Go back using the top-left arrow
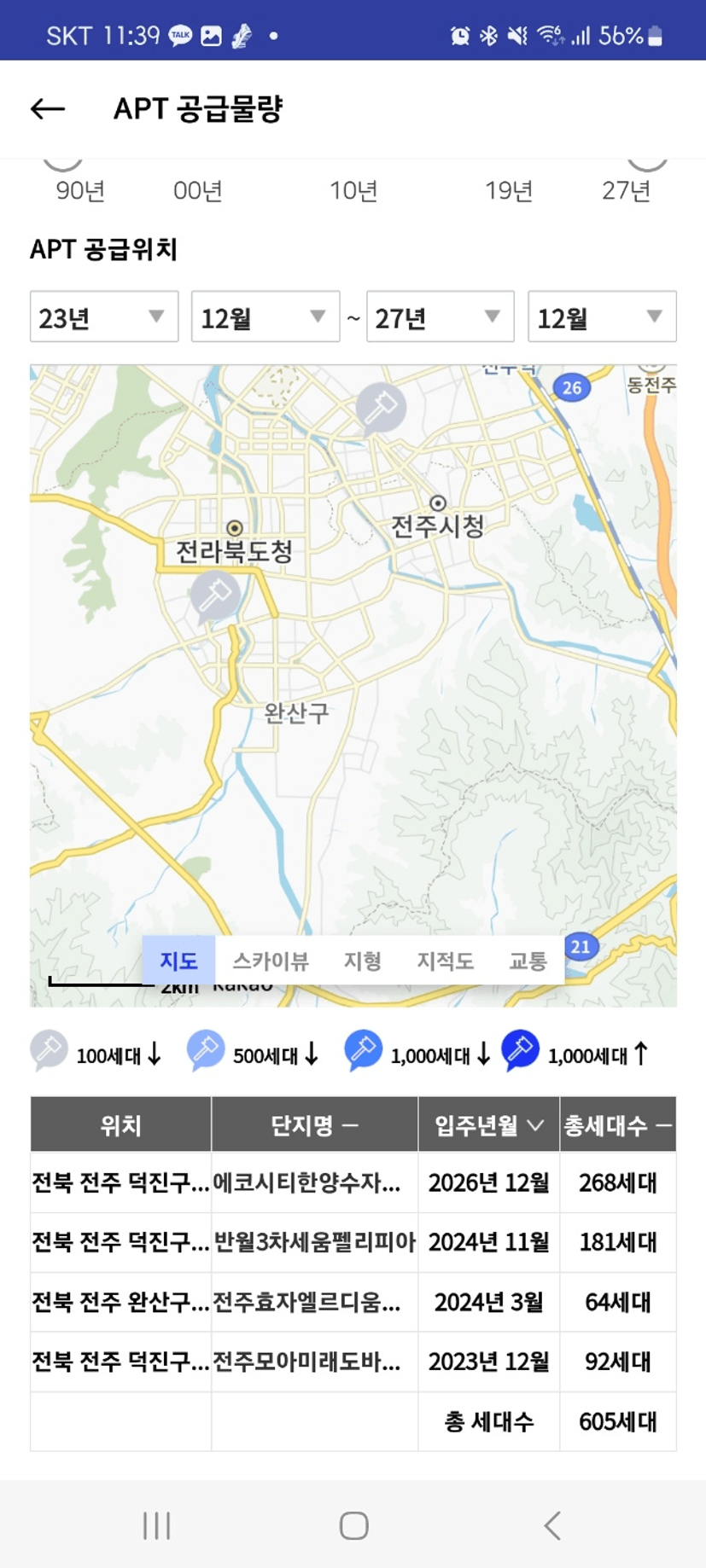Screen dimensions: 706x1568 click(48, 108)
